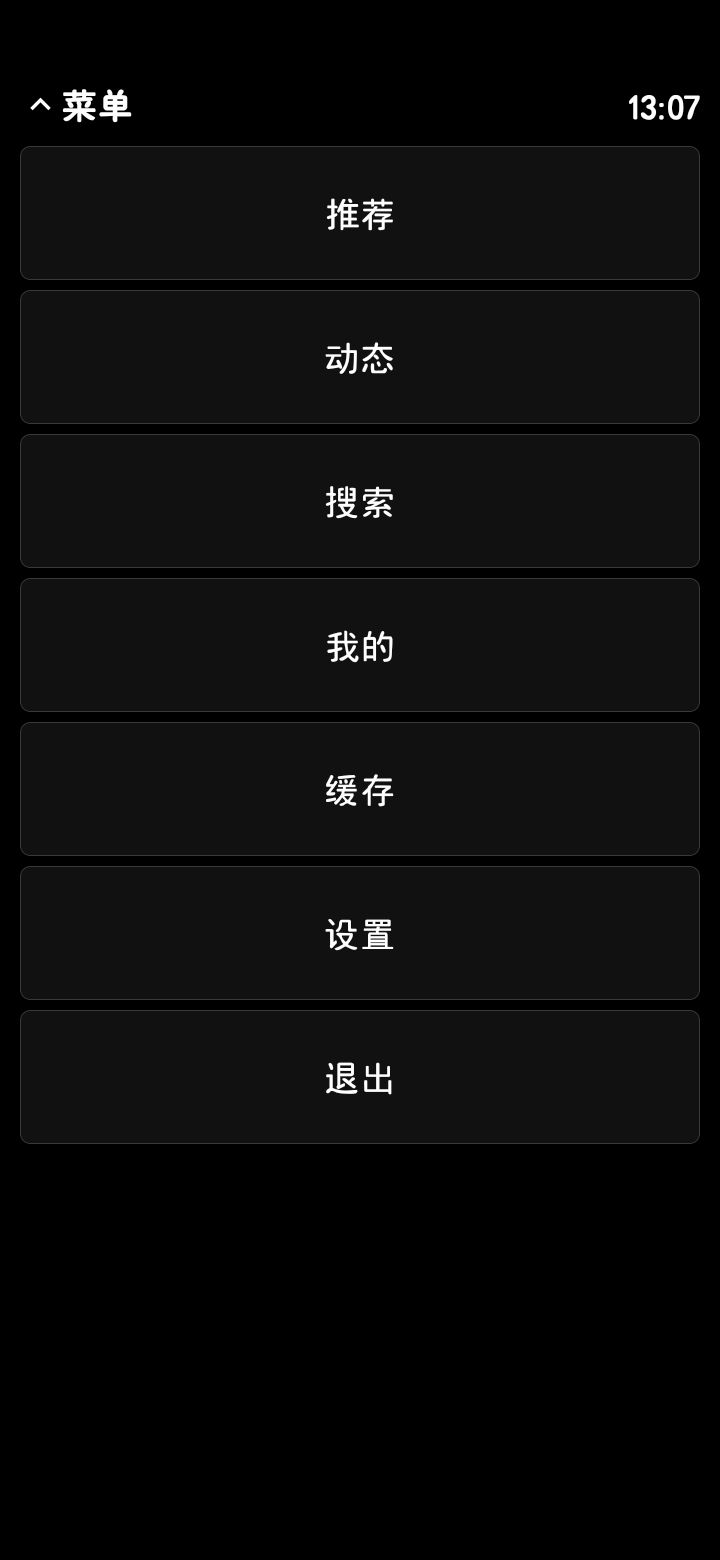Go to 动态 feed
The height and width of the screenshot is (1560, 720).
tap(360, 357)
